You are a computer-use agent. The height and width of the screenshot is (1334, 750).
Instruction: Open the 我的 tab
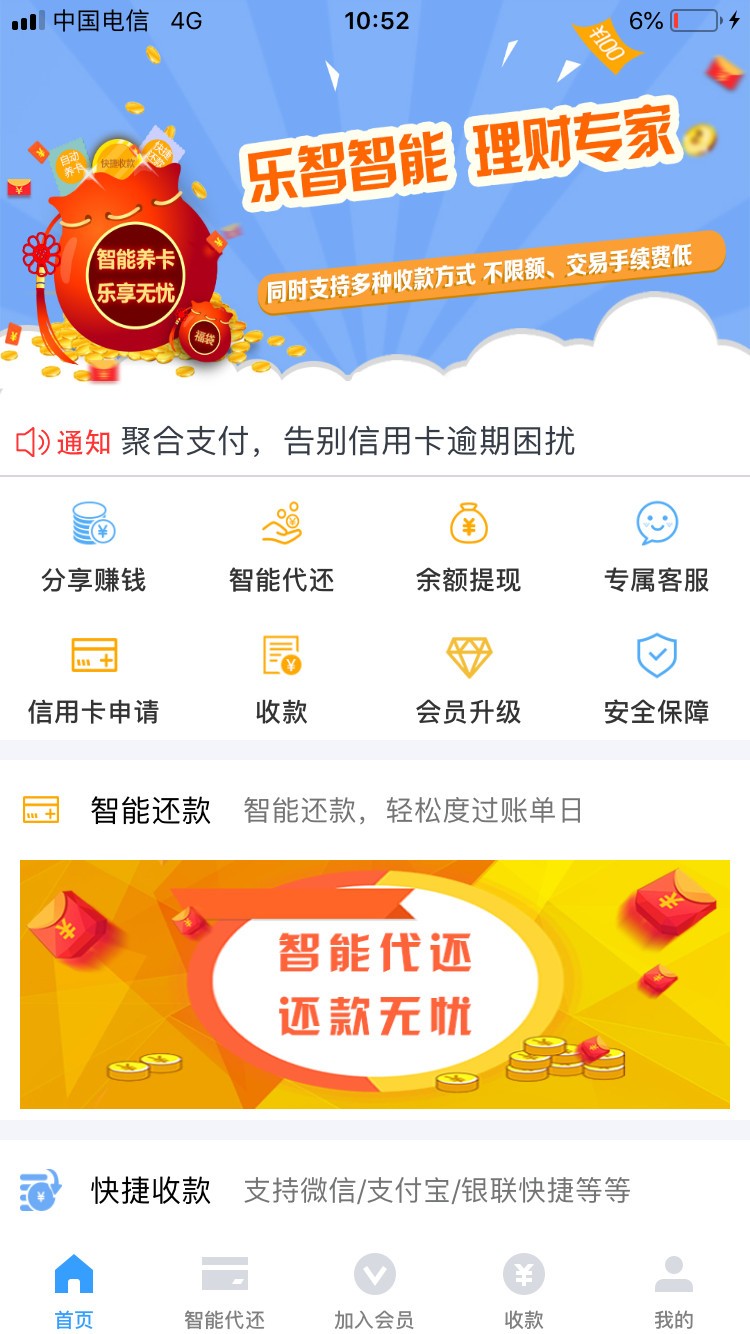(x=673, y=1291)
